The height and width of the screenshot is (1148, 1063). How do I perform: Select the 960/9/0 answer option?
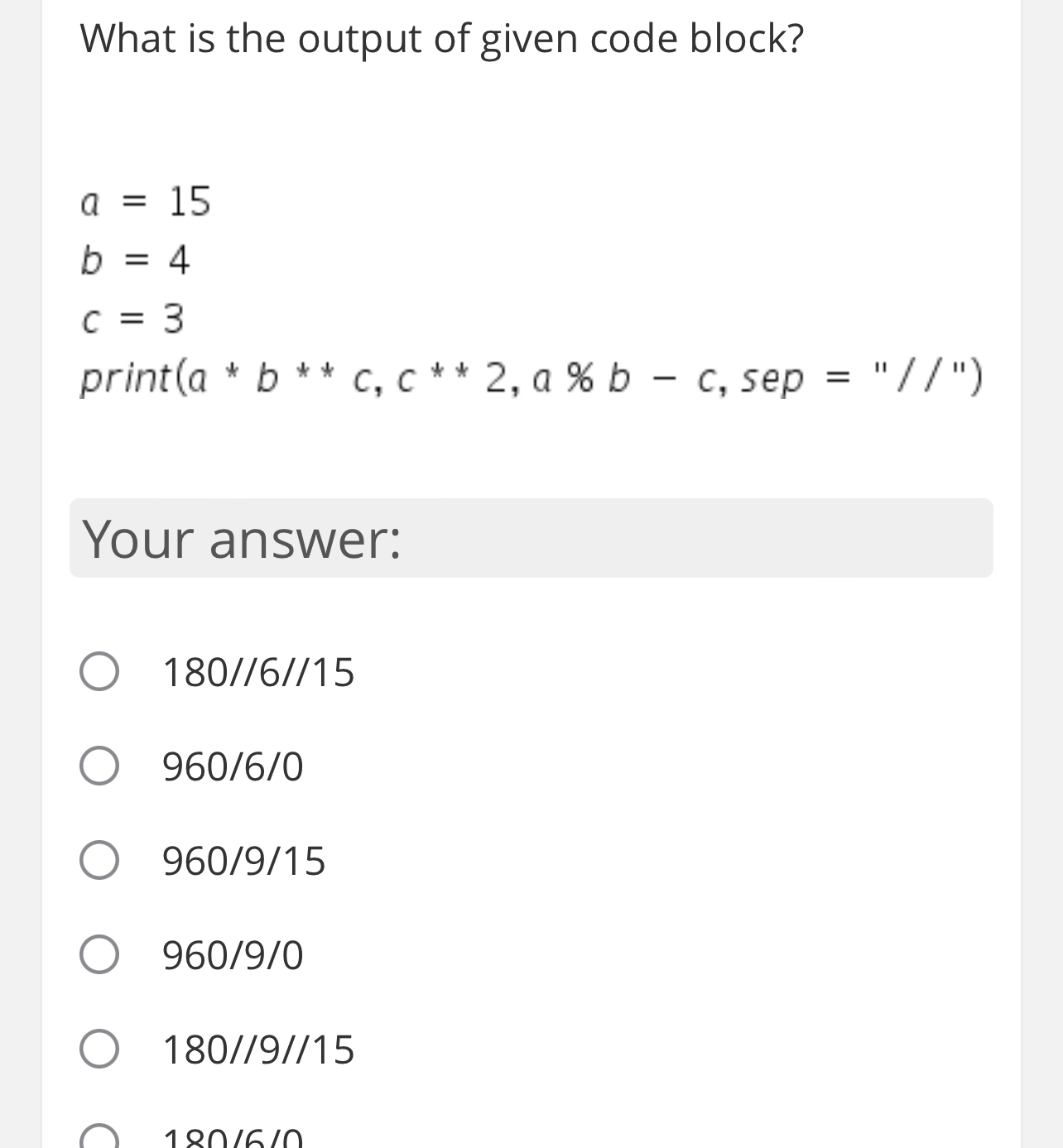[x=233, y=955]
